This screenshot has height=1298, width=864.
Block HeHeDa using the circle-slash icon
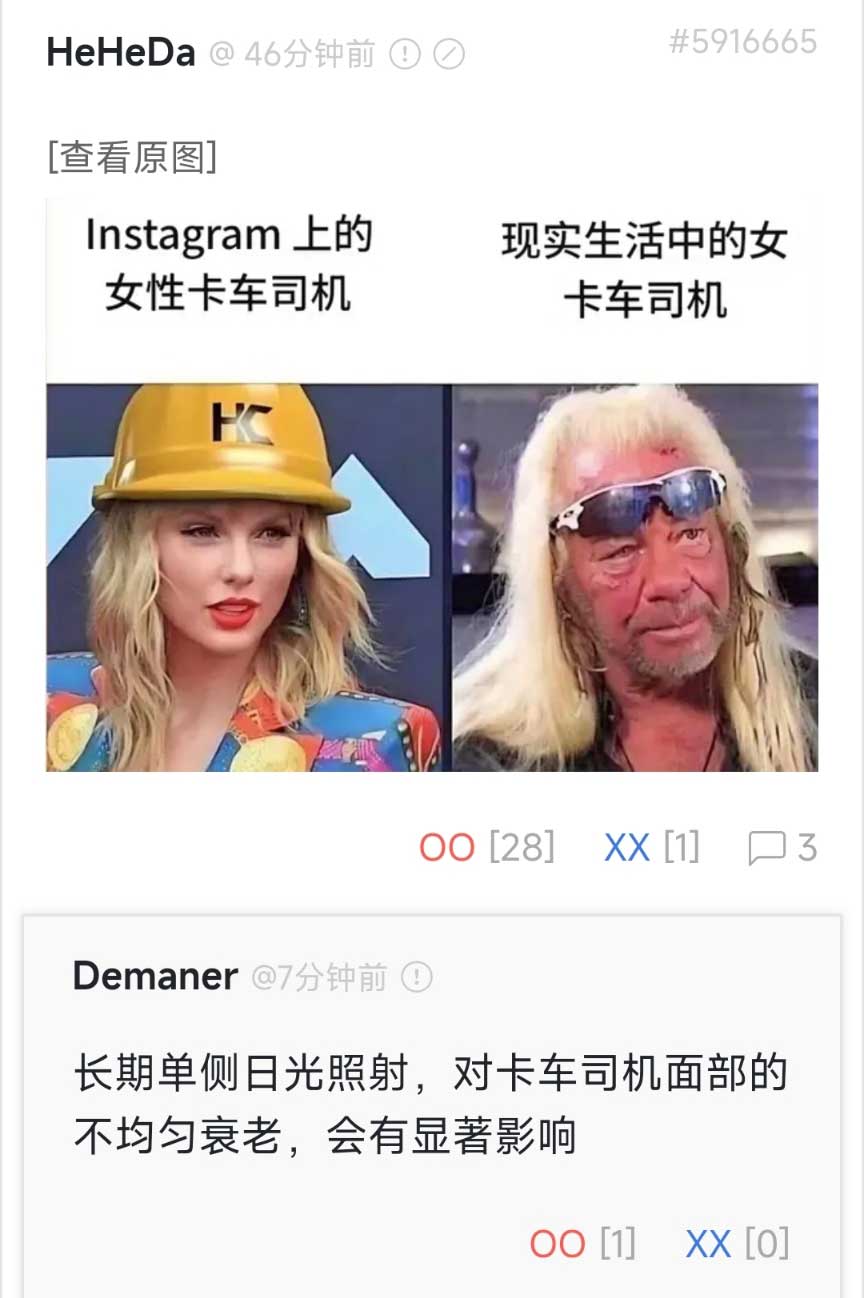(449, 54)
